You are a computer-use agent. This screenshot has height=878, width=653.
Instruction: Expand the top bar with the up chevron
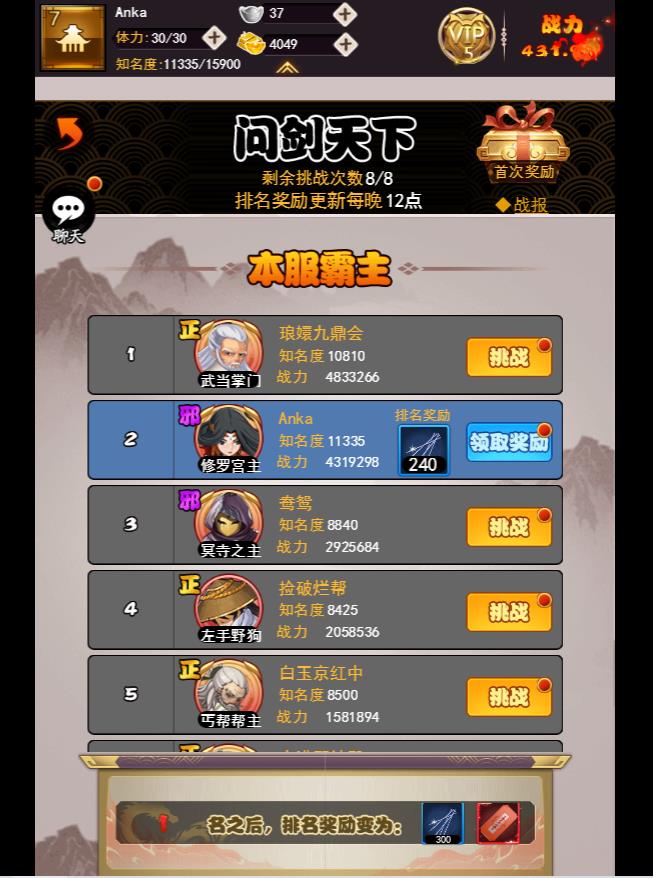point(287,68)
